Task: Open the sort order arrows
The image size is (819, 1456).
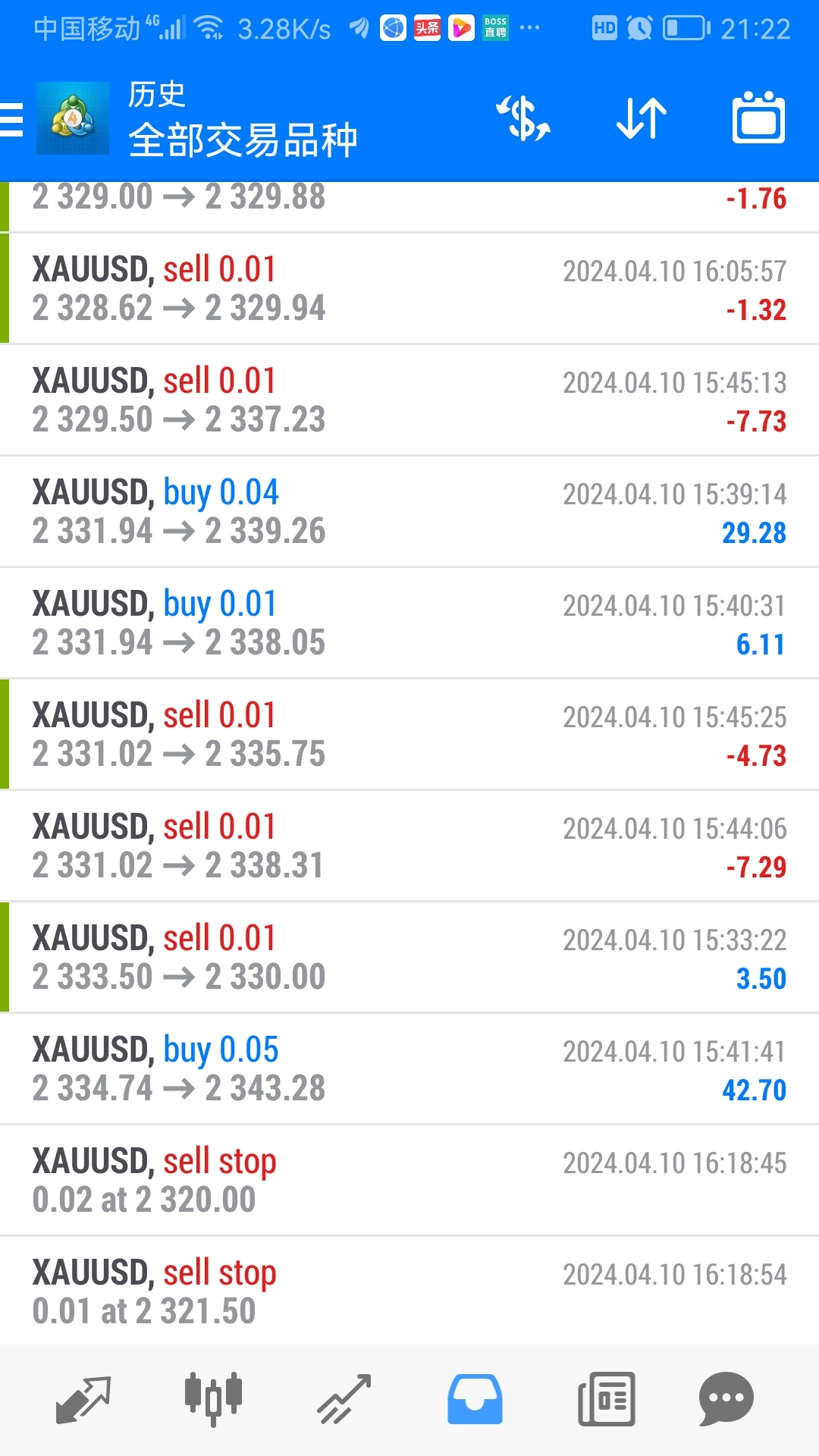Action: pyautogui.click(x=642, y=118)
